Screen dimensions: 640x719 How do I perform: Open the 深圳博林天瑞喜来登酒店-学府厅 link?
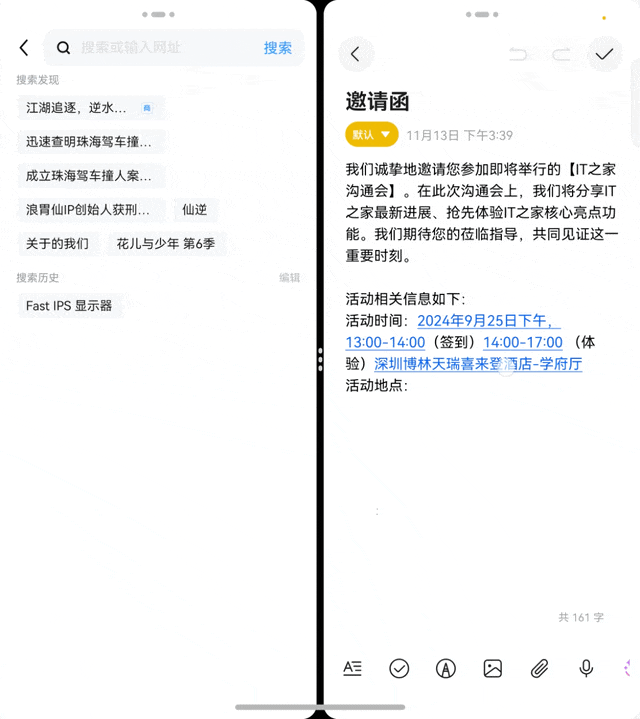click(478, 364)
